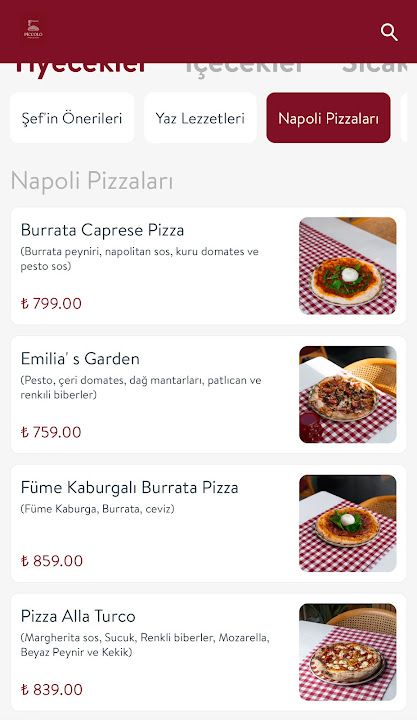The width and height of the screenshot is (417, 720).
Task: Open Emilia's Garden pizza card
Action: [208, 394]
